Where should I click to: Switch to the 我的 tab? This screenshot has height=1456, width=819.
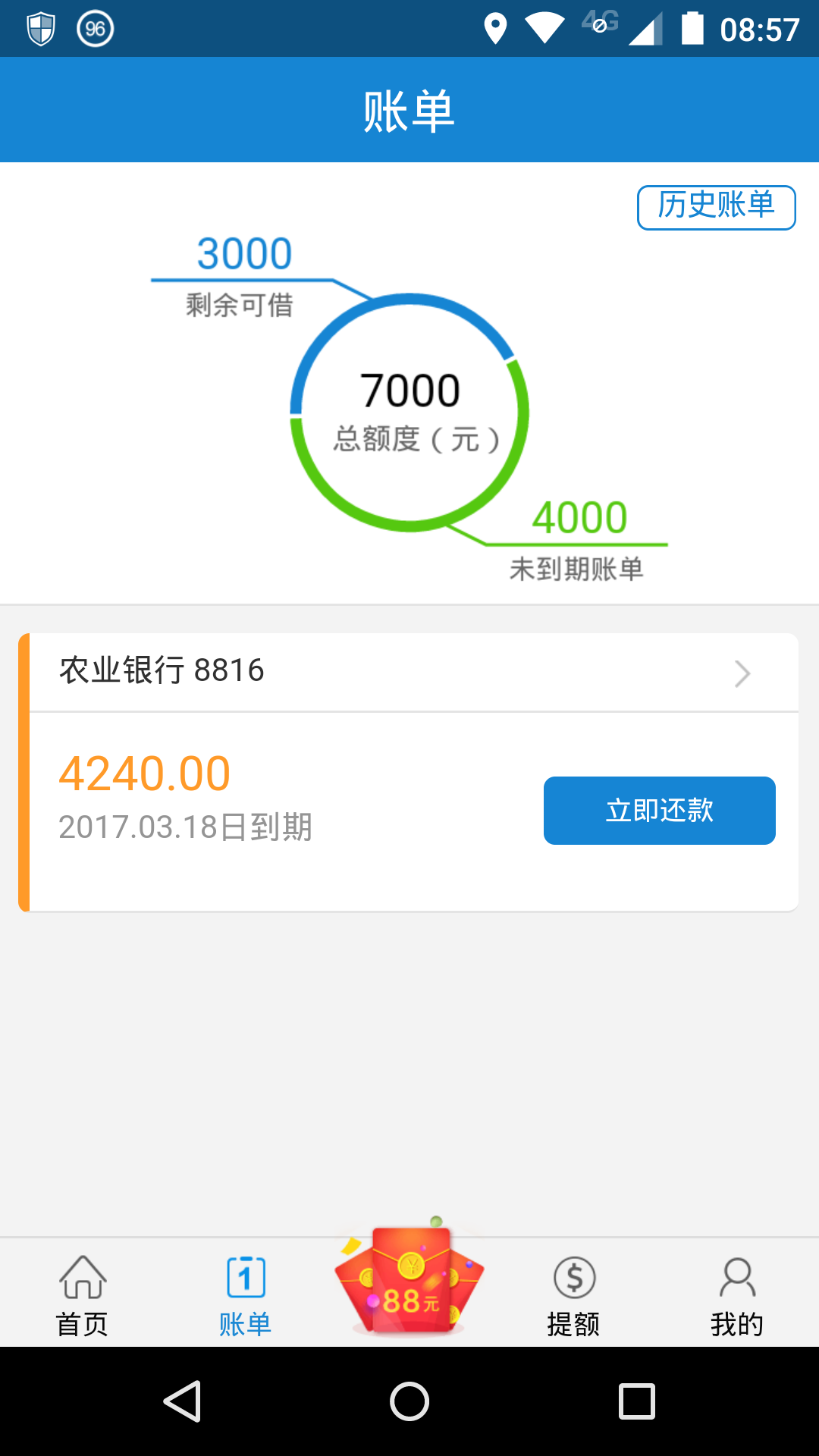click(736, 1295)
